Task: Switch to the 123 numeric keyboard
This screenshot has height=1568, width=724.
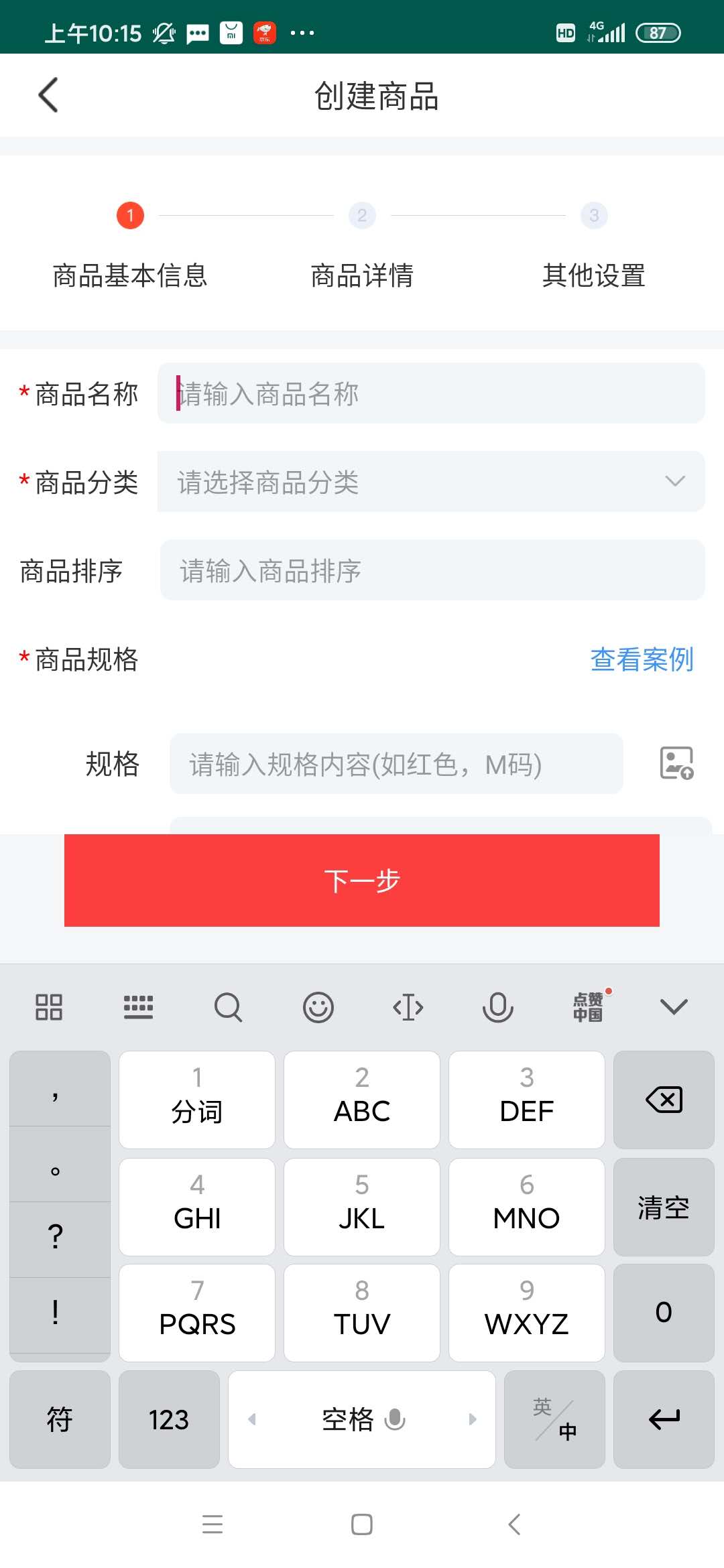Action: point(169,1419)
